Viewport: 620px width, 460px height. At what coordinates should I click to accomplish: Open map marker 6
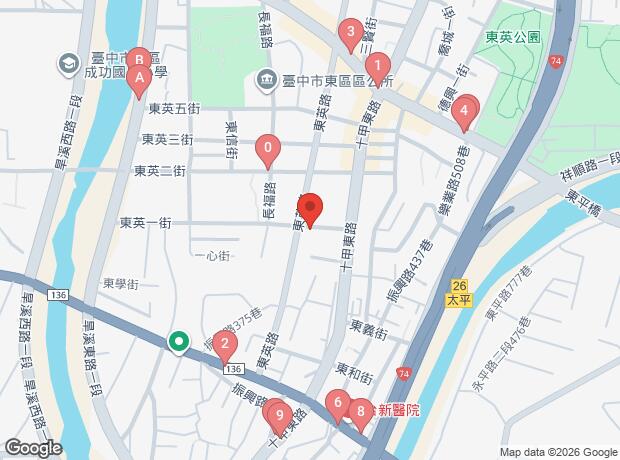pyautogui.click(x=338, y=404)
